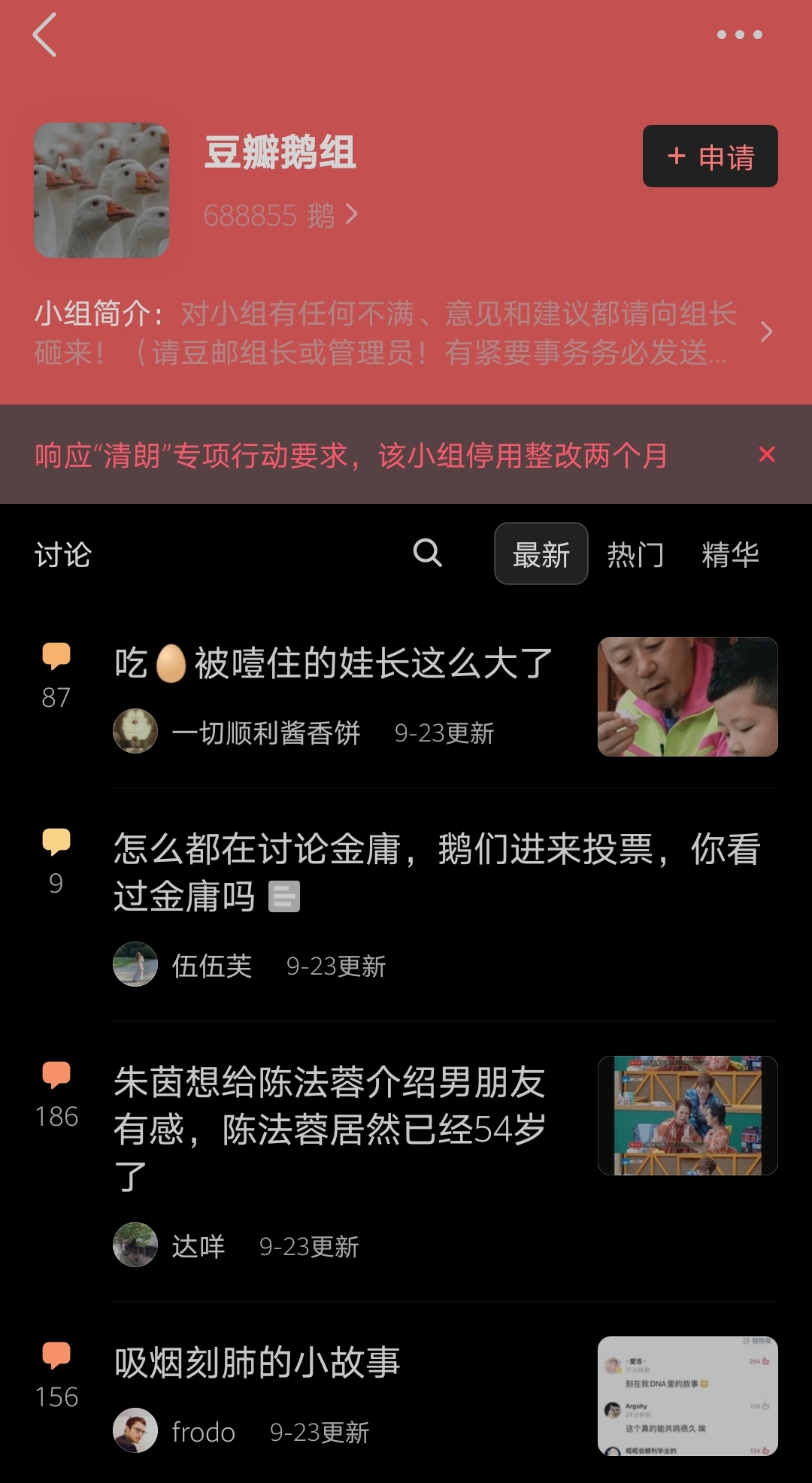Viewport: 812px width, 1483px height.
Task: Tap the 申请 button to join
Action: tap(710, 156)
